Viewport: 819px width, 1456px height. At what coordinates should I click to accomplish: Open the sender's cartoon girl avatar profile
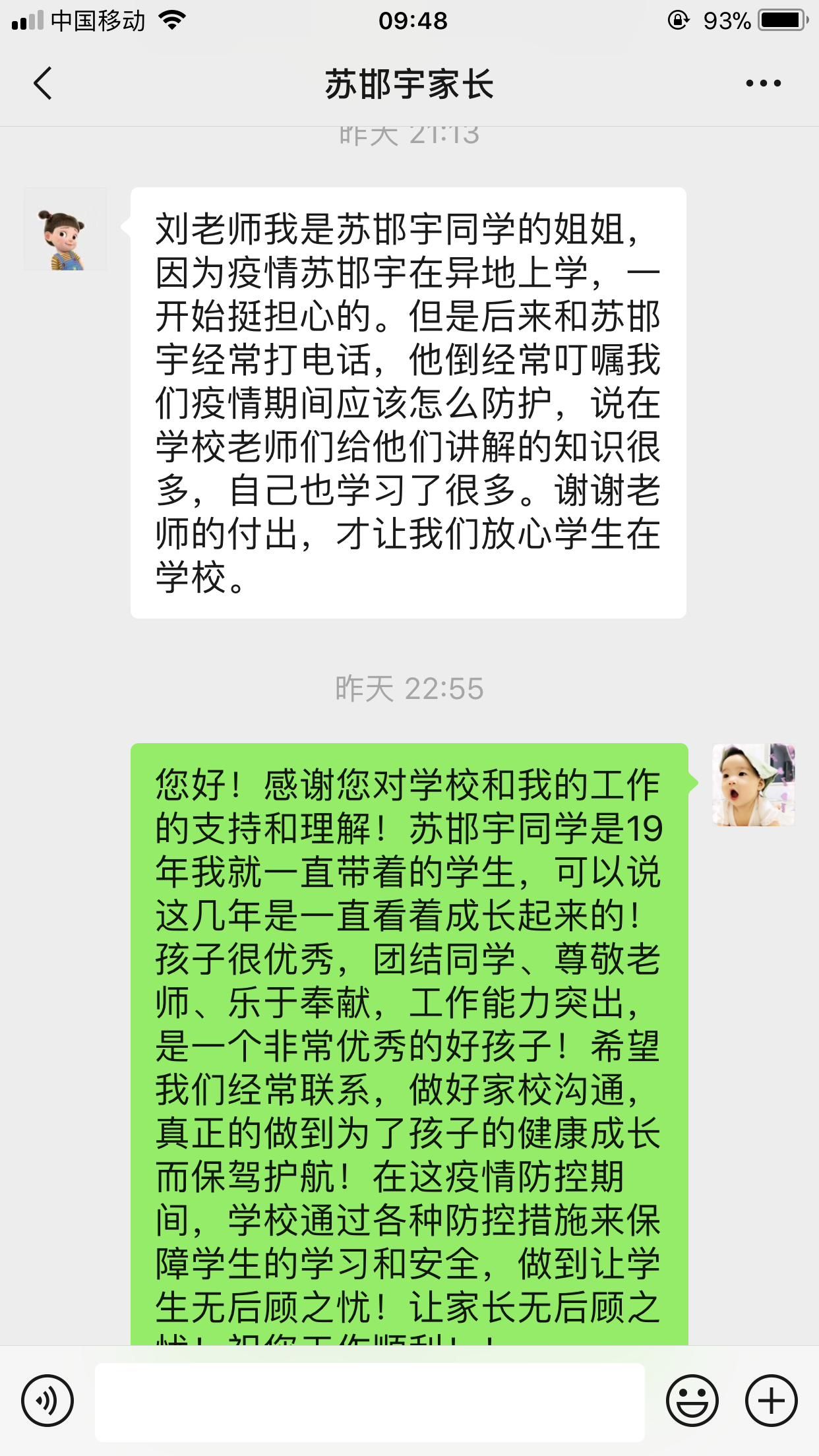pos(65,229)
